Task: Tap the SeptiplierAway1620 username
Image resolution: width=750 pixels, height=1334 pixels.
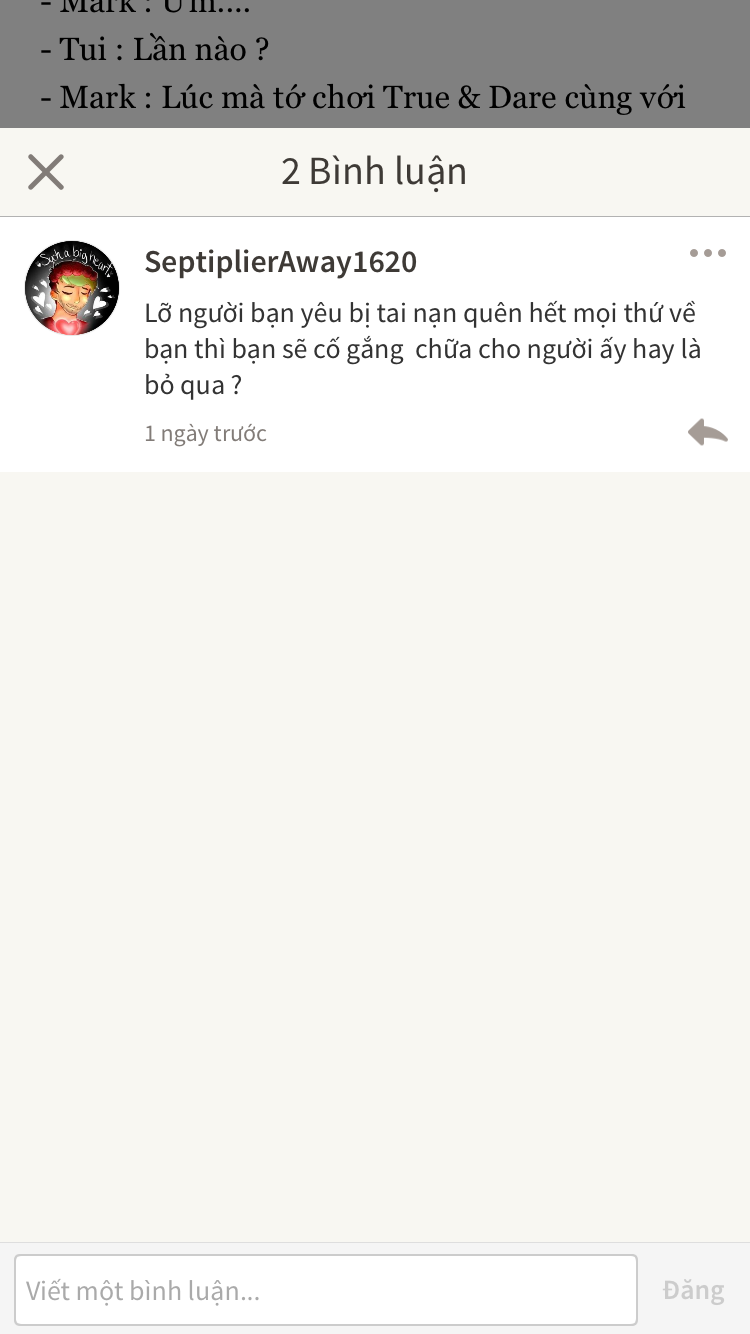Action: (280, 262)
